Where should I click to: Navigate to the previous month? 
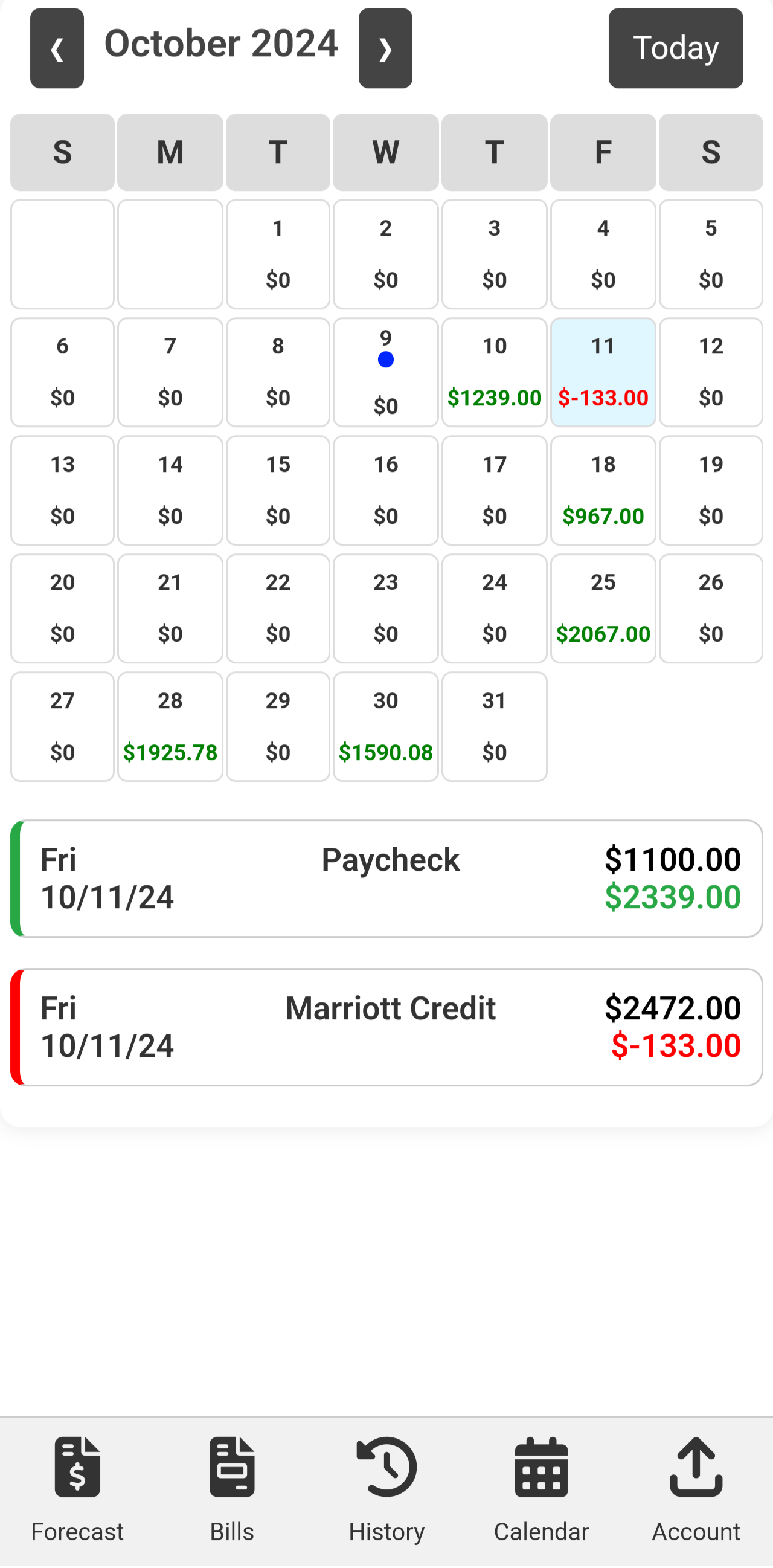(57, 49)
